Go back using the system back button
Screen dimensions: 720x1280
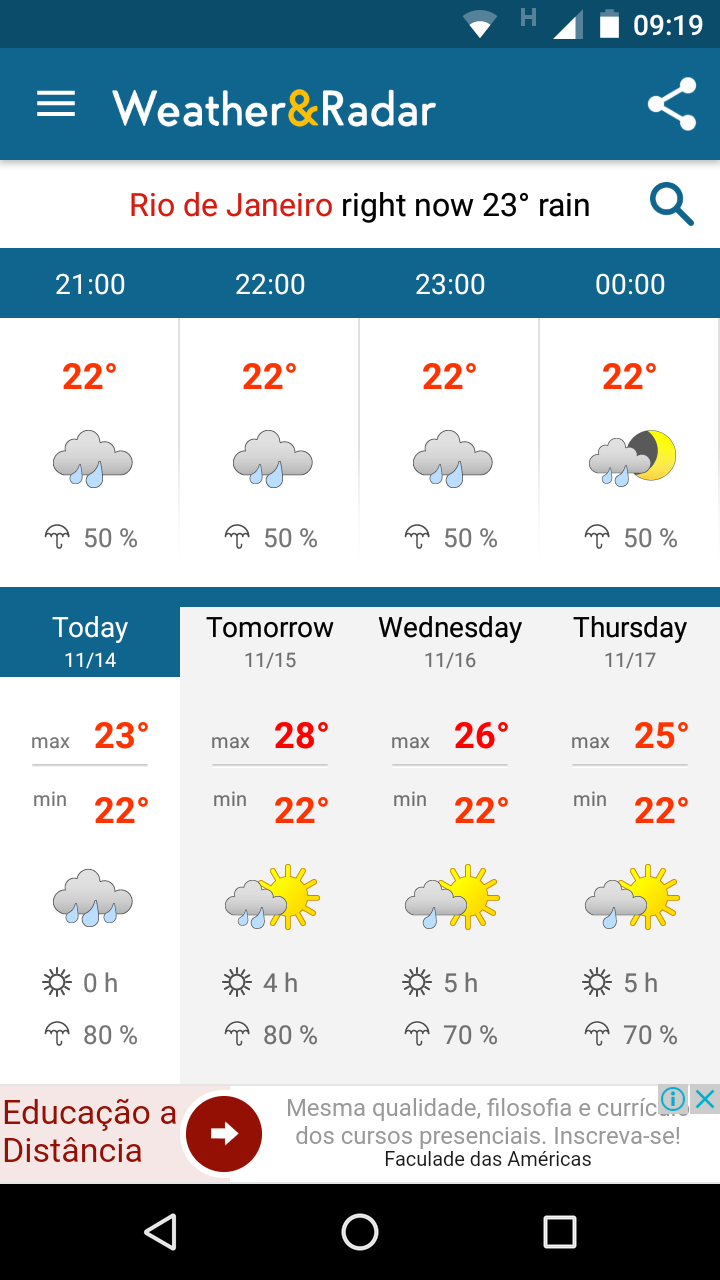160,1232
